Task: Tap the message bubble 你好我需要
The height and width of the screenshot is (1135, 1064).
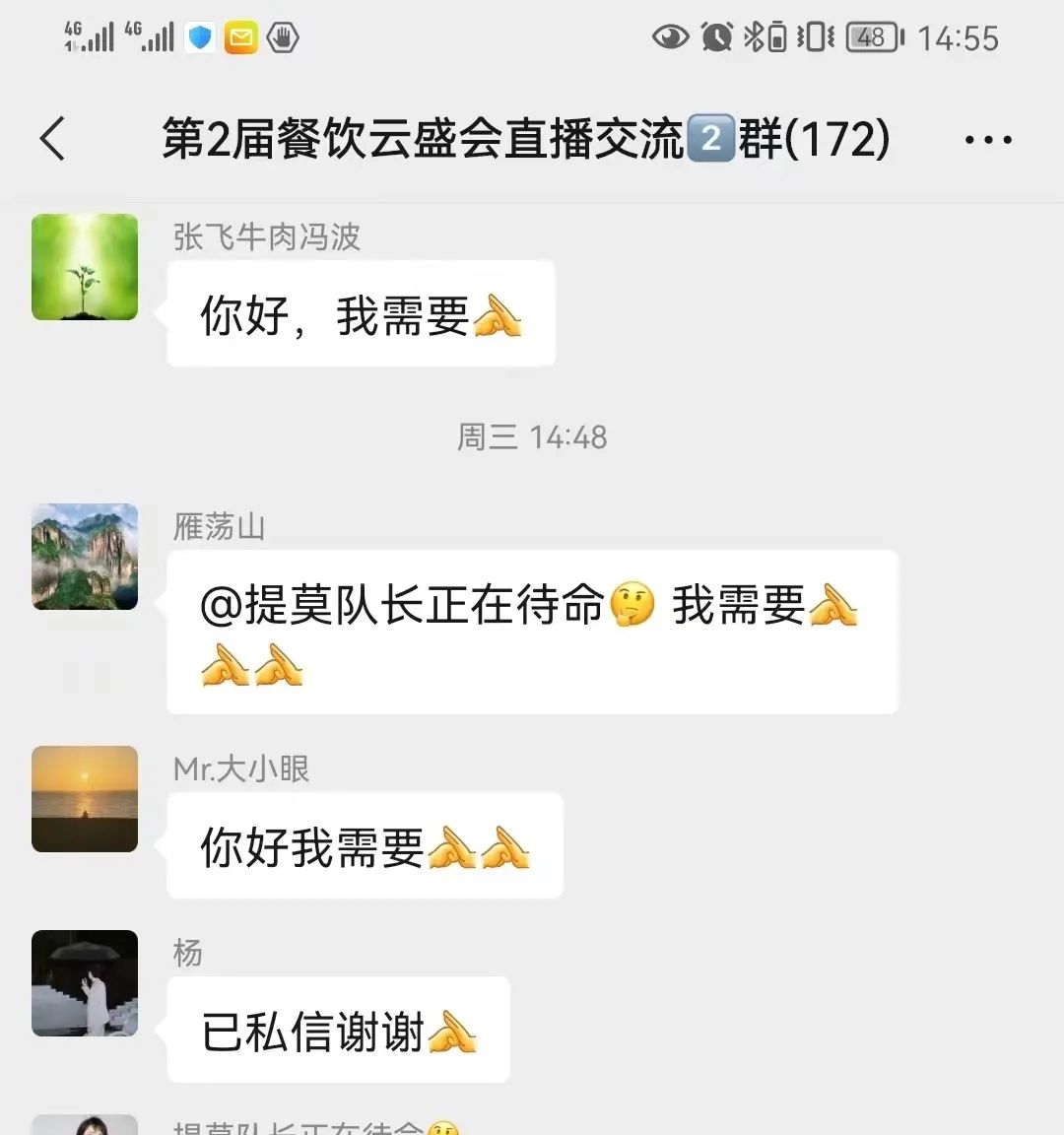Action: point(365,845)
